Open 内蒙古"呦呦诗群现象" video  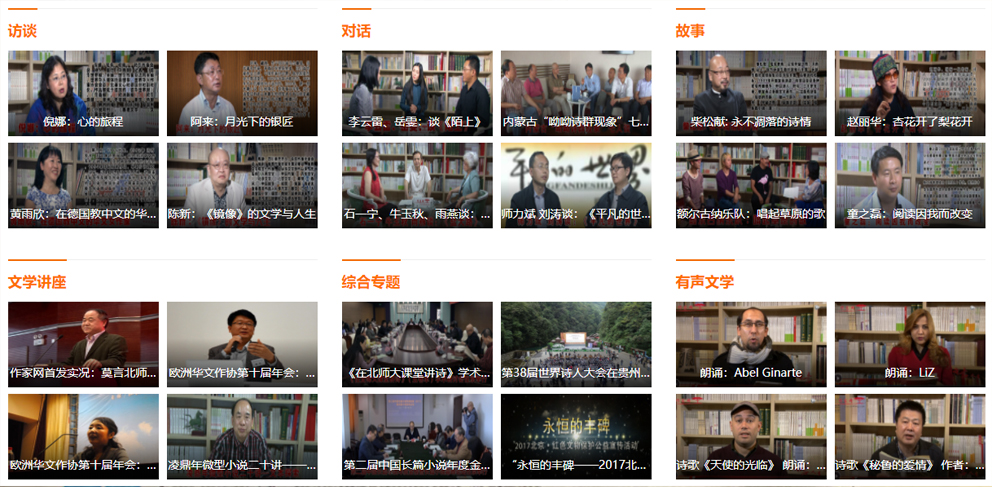(576, 93)
